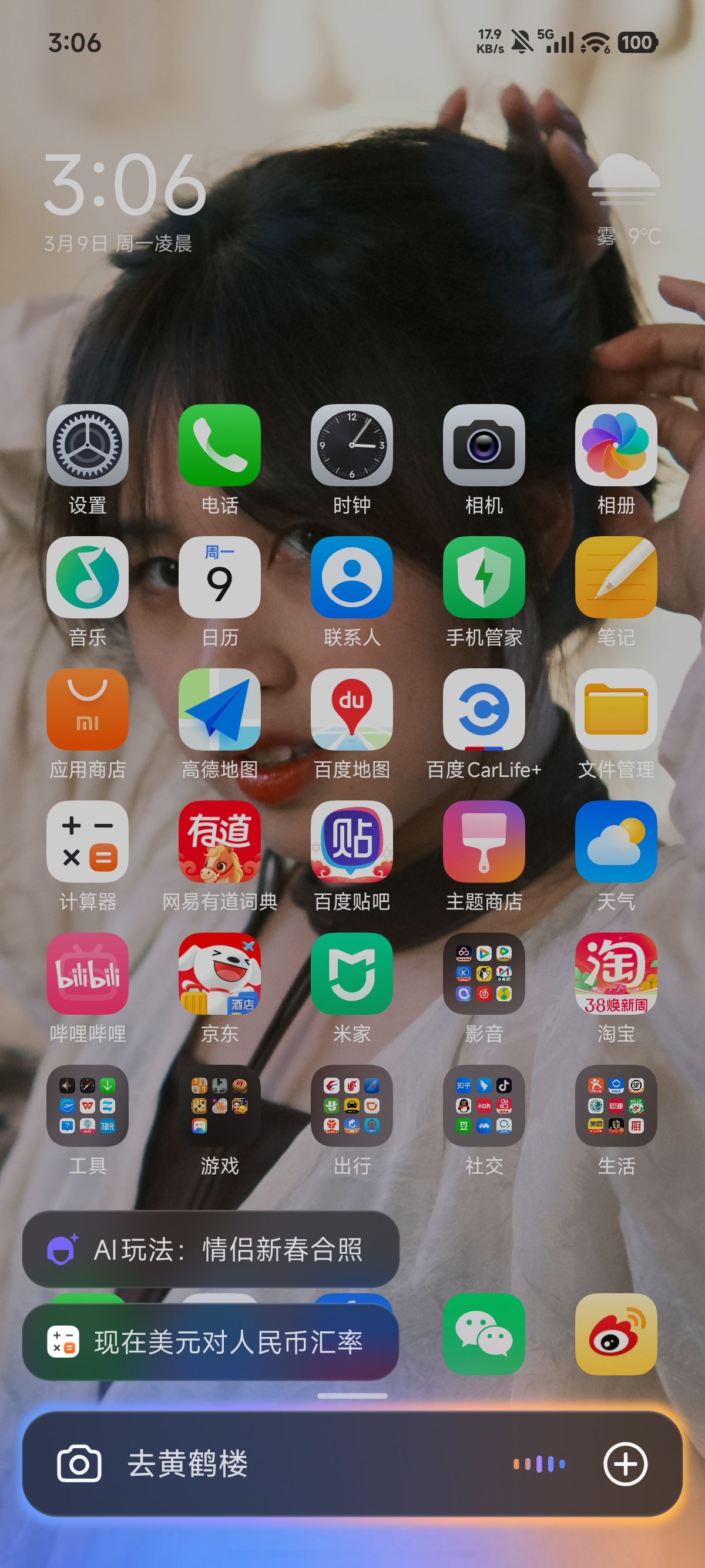Launch the 电话 phone app
This screenshot has width=705, height=1568.
tap(219, 445)
